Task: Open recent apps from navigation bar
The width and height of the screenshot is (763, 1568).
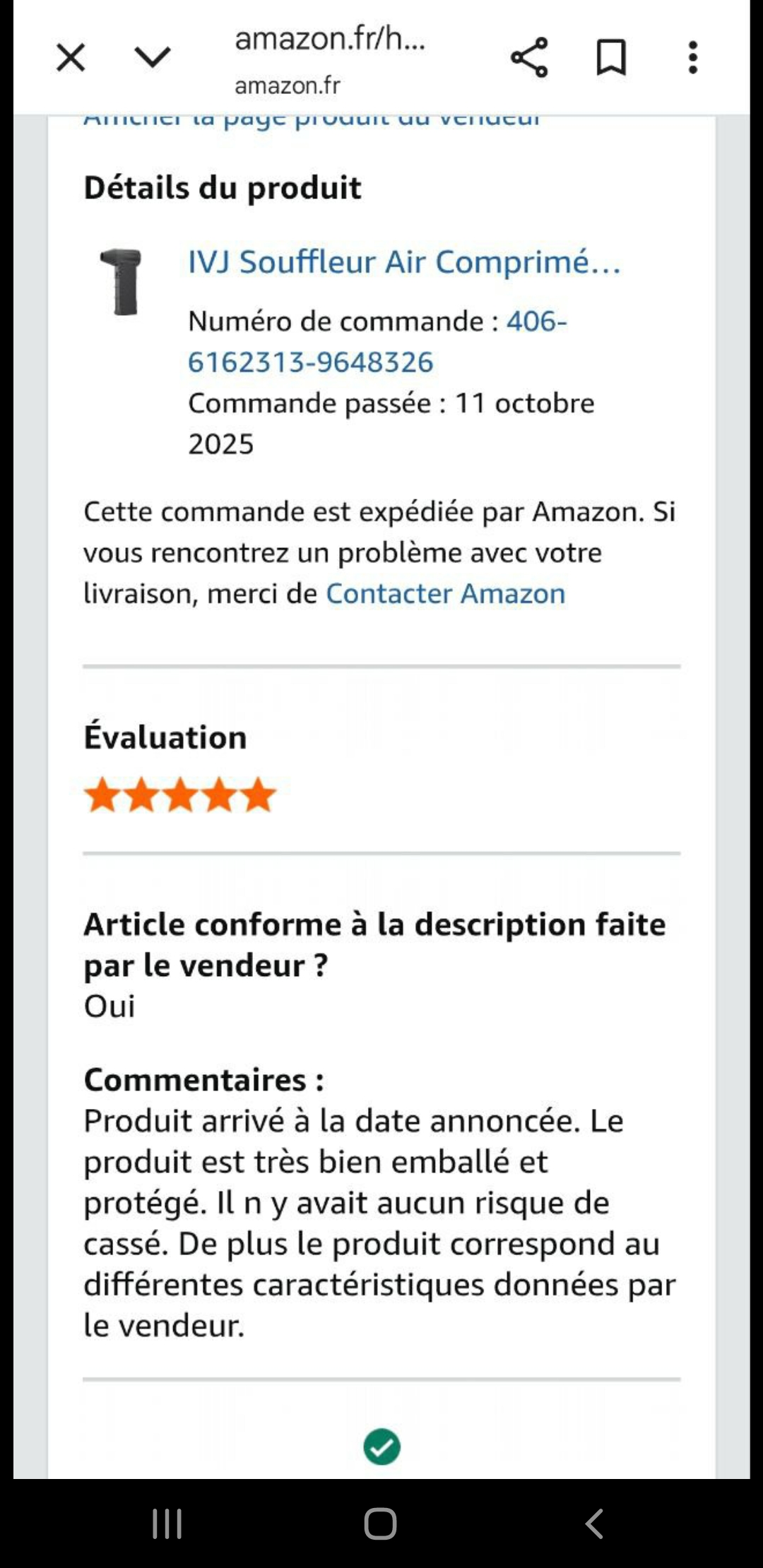Action: pyautogui.click(x=167, y=1524)
